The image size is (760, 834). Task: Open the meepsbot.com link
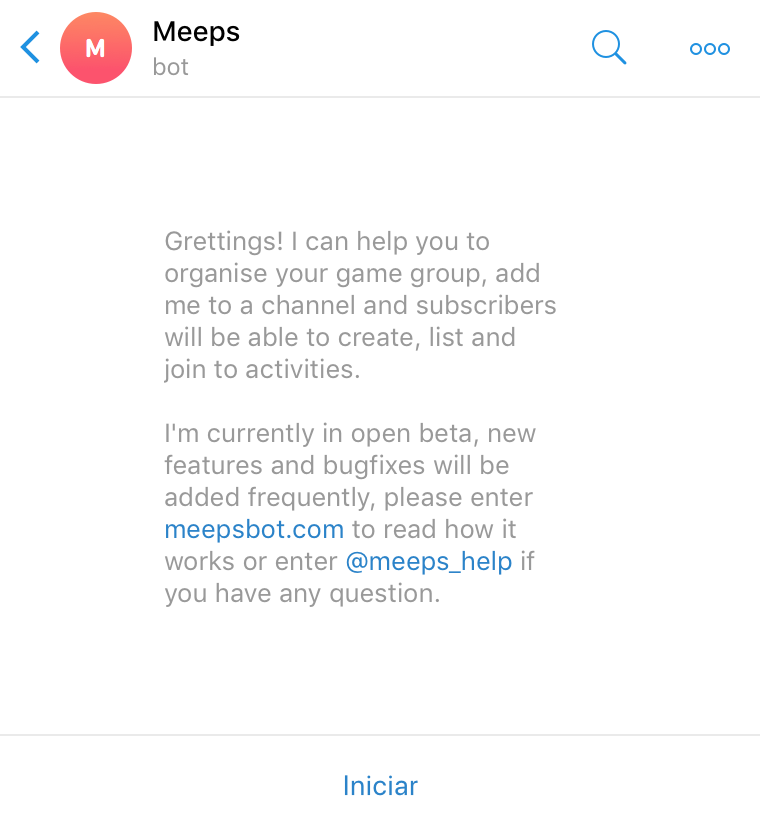pyautogui.click(x=254, y=529)
